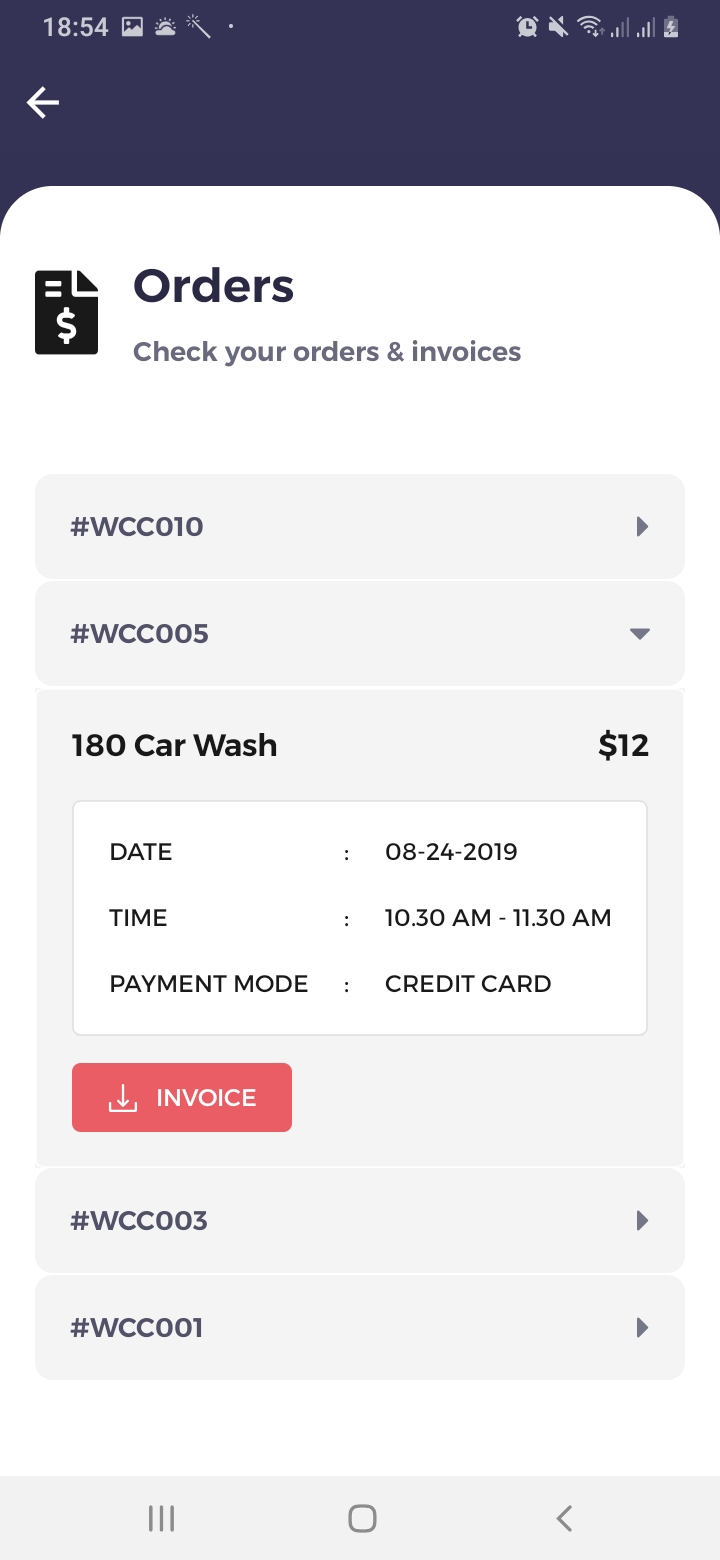Go back using the top arrow
This screenshot has width=720, height=1560.
click(43, 102)
